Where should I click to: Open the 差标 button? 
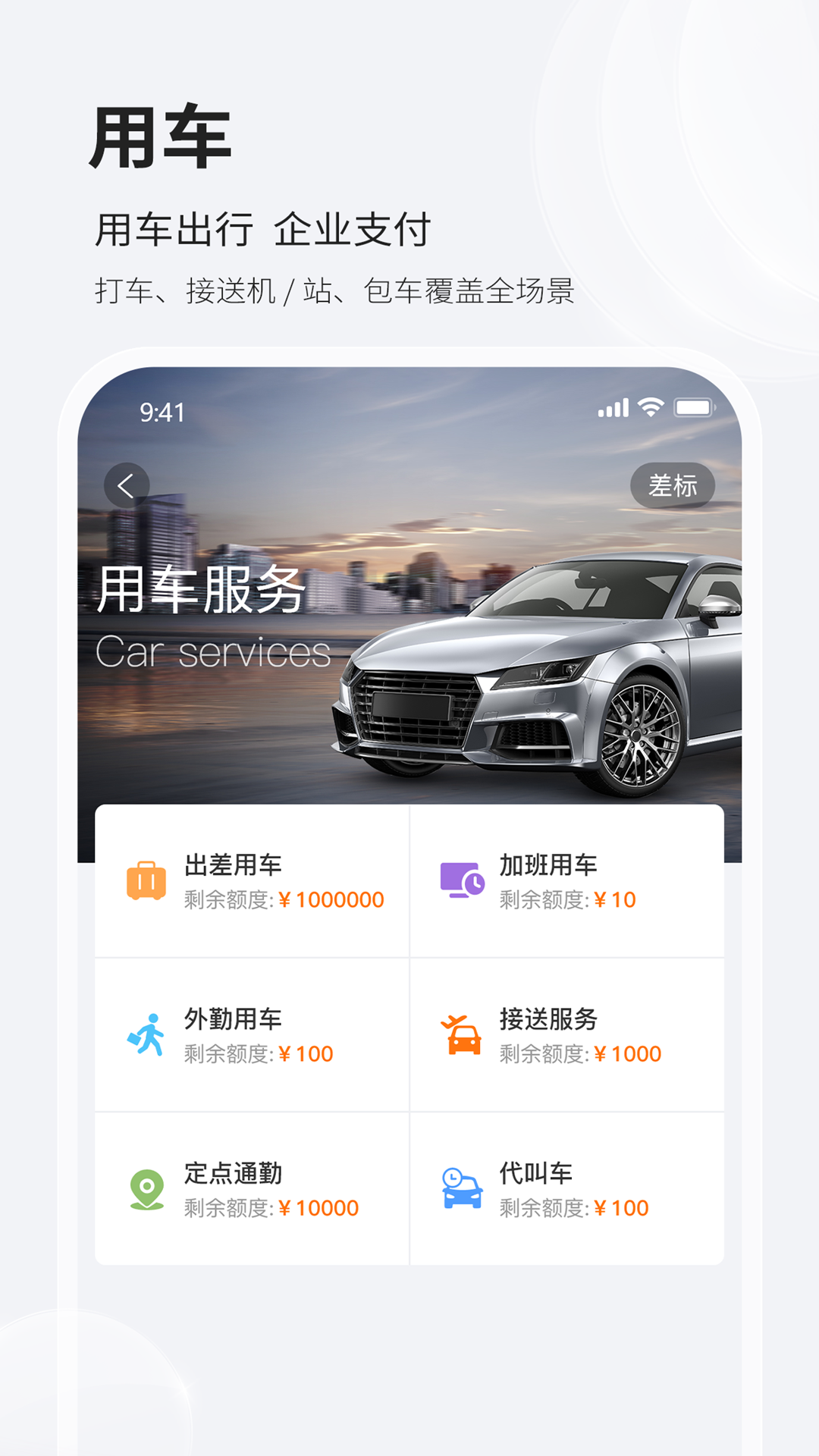672,485
